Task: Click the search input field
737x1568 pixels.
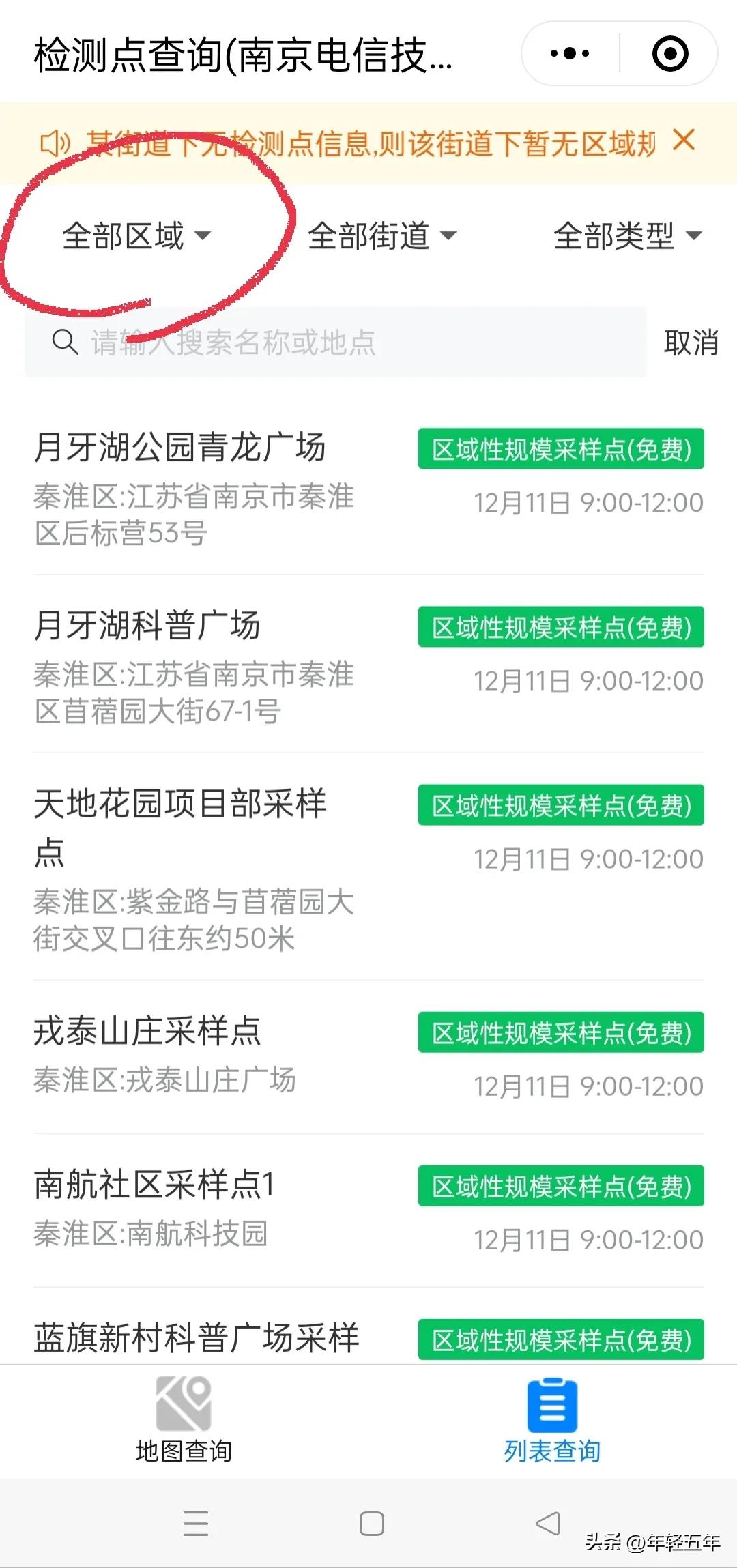Action: (x=307, y=343)
